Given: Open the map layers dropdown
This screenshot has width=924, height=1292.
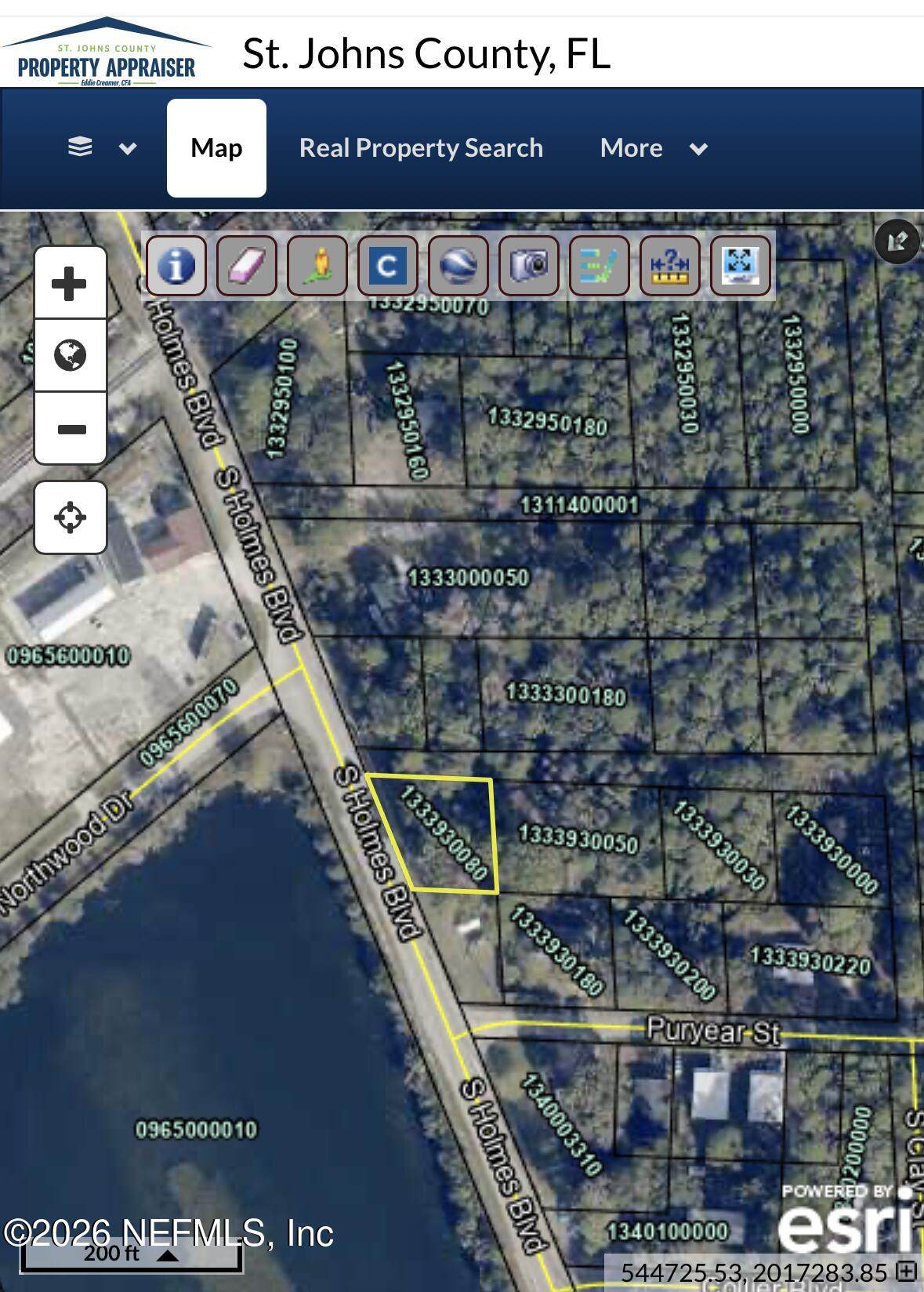Looking at the screenshot, I should pyautogui.click(x=101, y=147).
